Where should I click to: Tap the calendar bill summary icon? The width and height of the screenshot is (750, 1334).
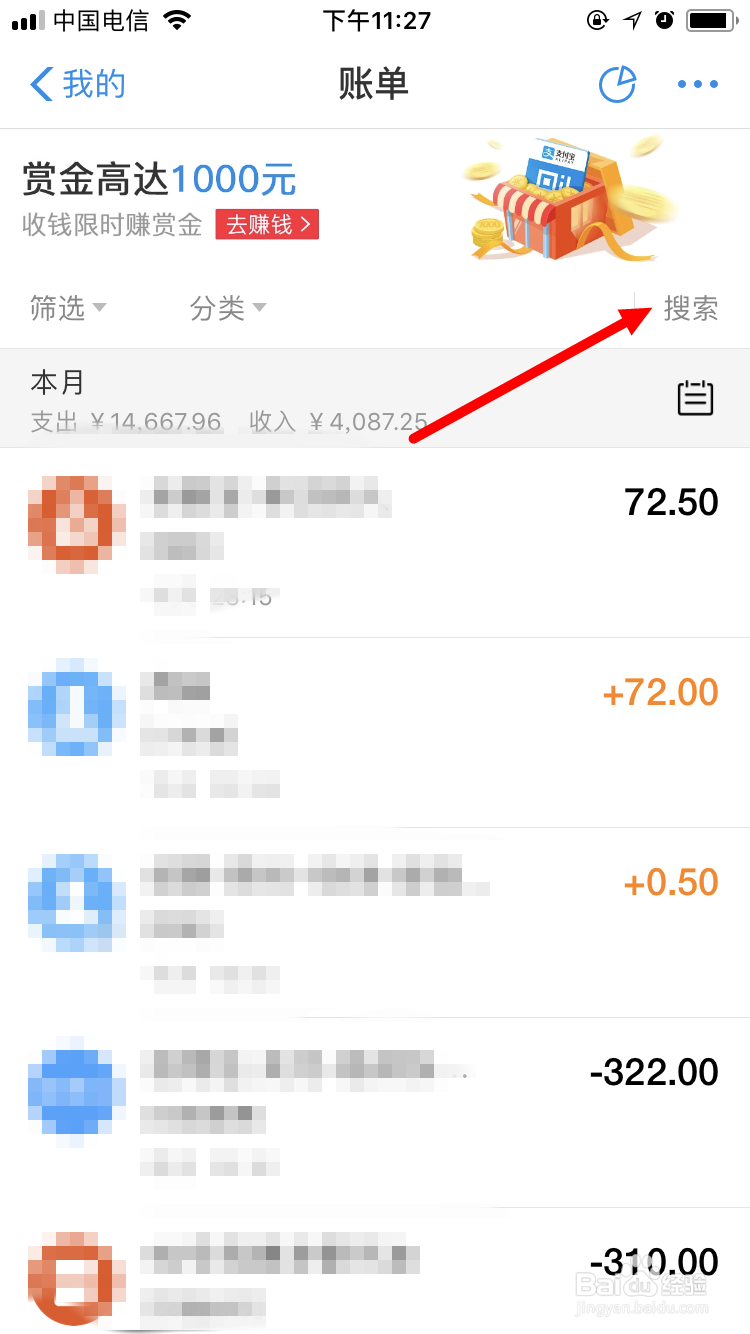[x=695, y=397]
